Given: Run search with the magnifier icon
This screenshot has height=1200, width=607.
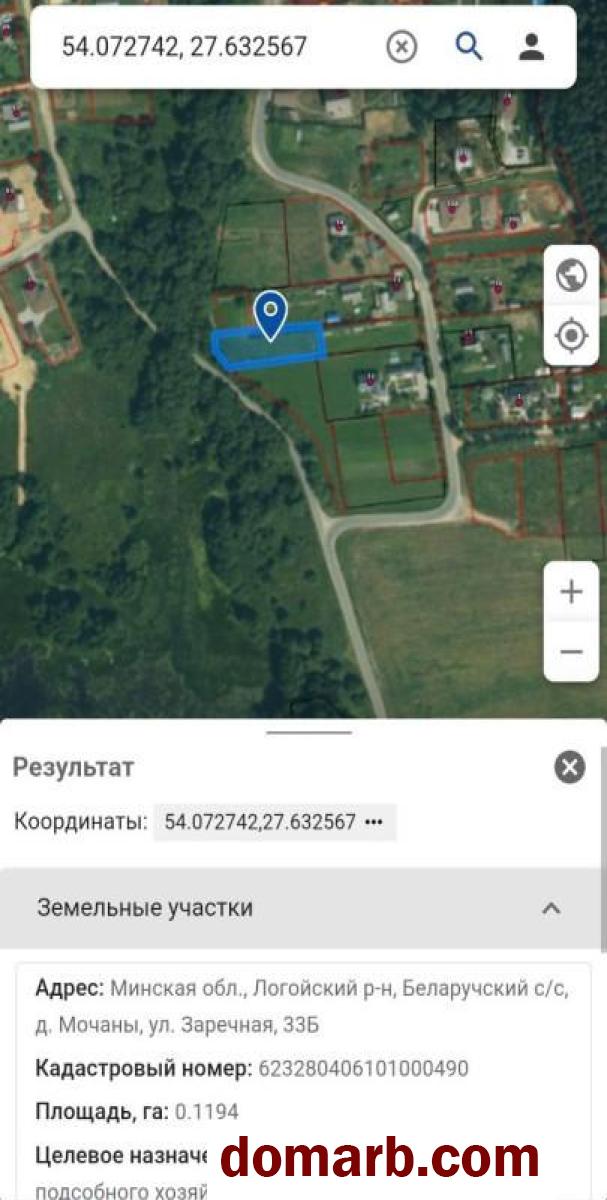Looking at the screenshot, I should (468, 46).
